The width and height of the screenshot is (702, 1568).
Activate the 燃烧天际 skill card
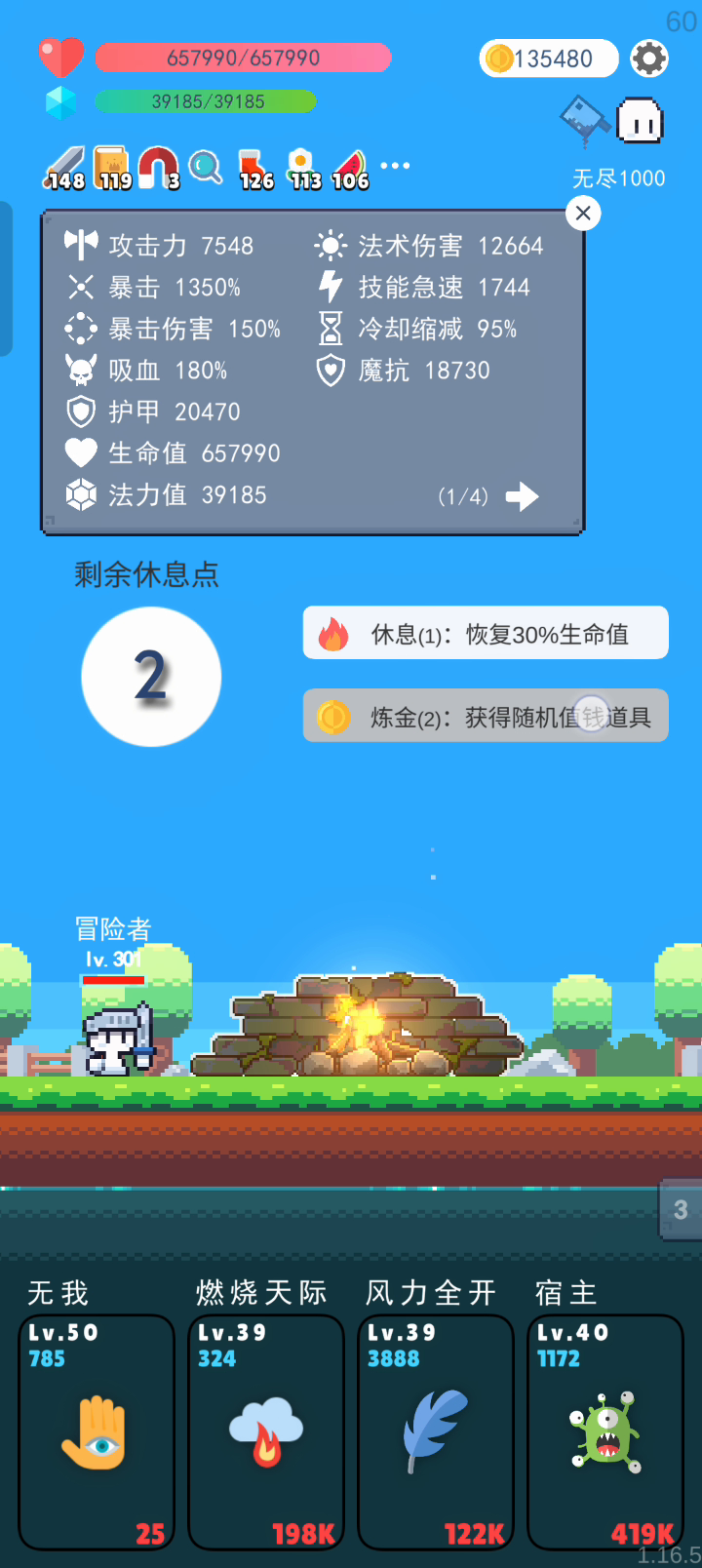click(266, 1431)
